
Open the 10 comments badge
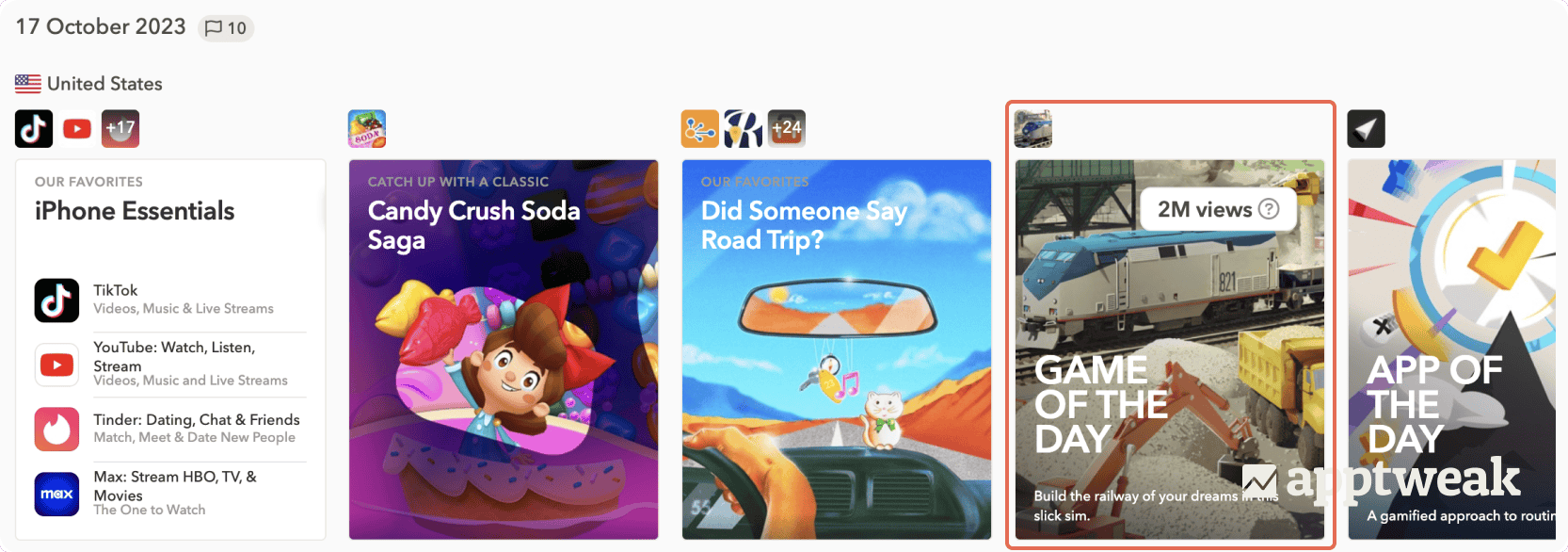(x=226, y=28)
